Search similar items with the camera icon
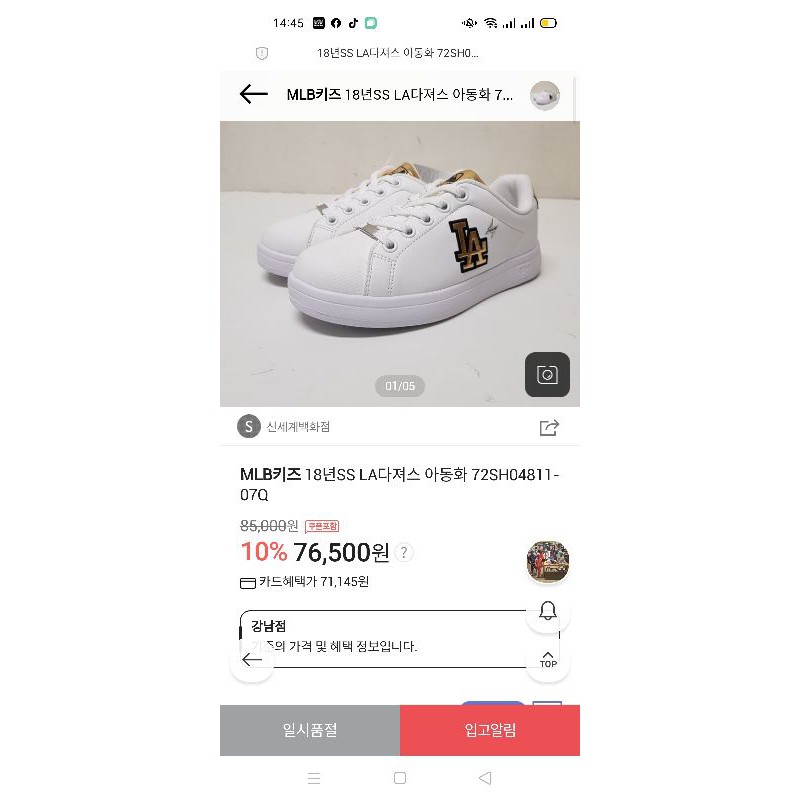 pyautogui.click(x=547, y=375)
